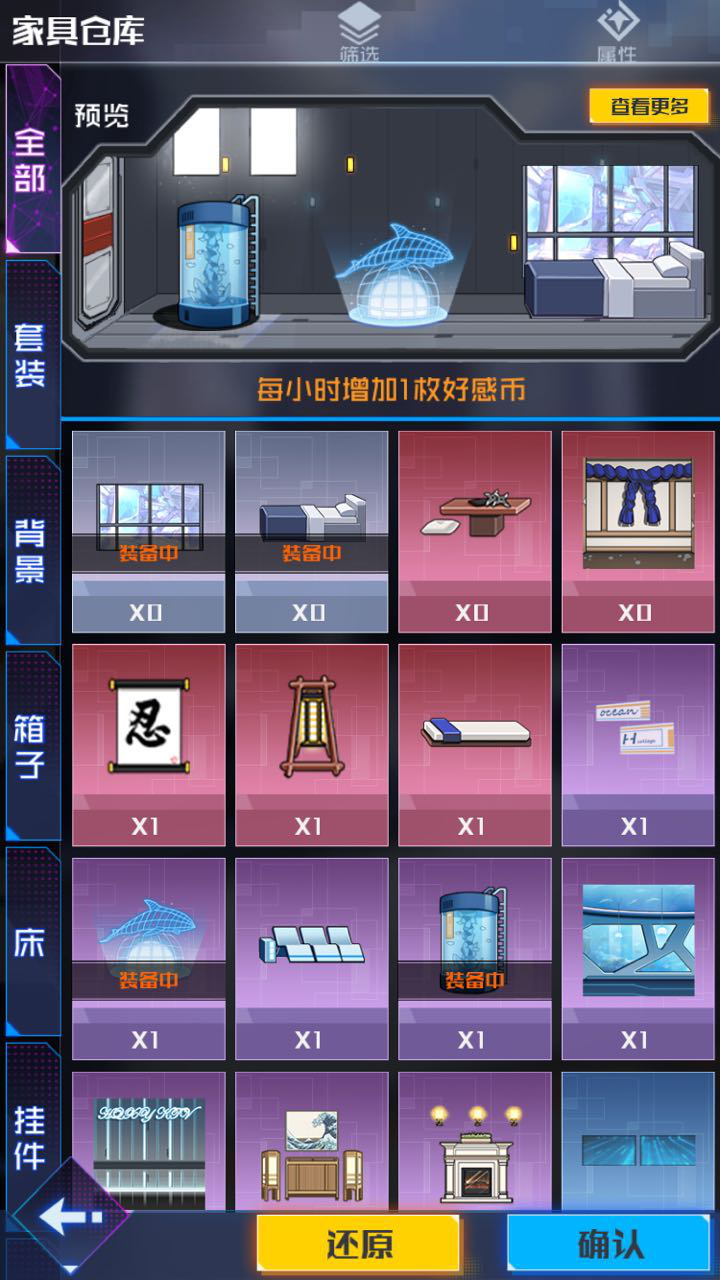This screenshot has width=720, height=1280.
Task: Select the blue rope curtain item
Action: (x=637, y=531)
